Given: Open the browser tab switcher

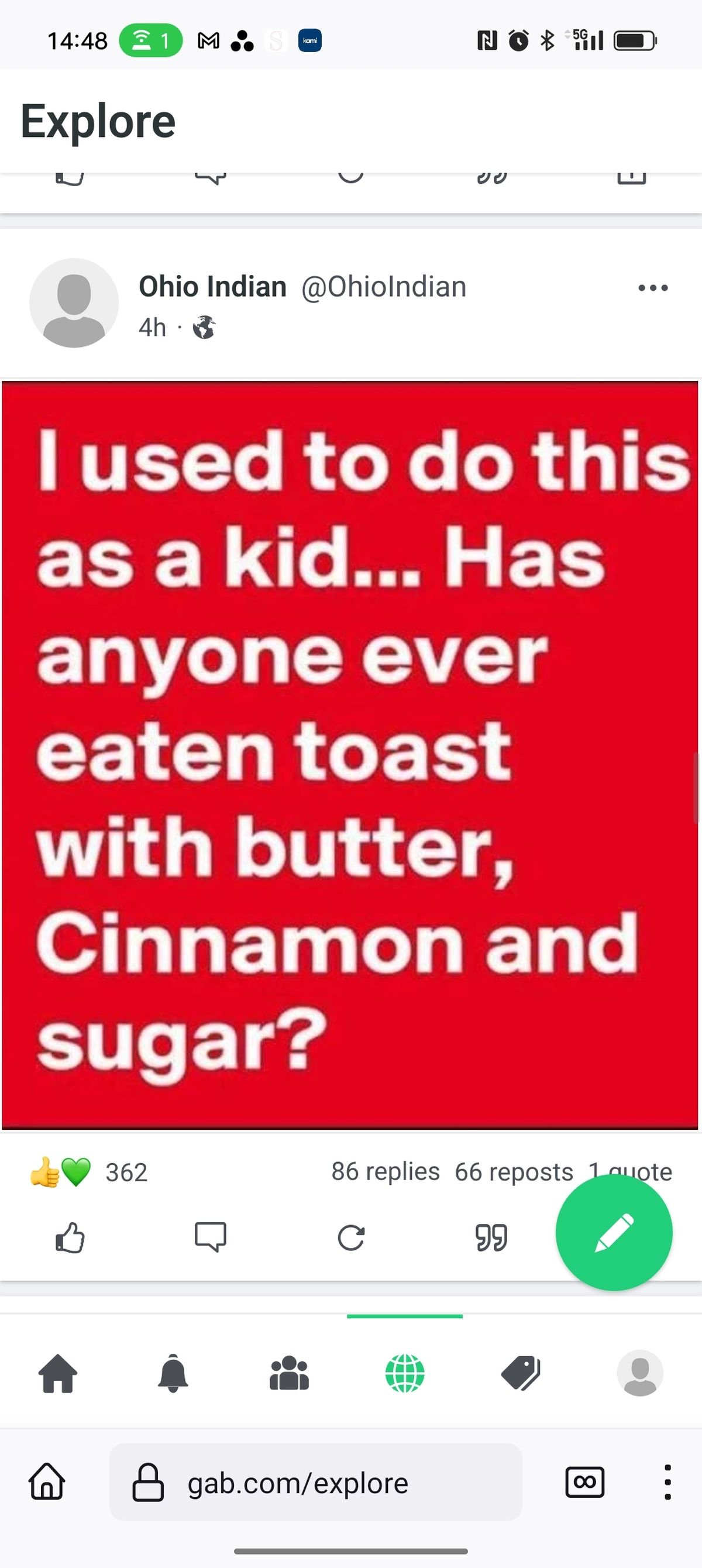Looking at the screenshot, I should click(584, 1482).
